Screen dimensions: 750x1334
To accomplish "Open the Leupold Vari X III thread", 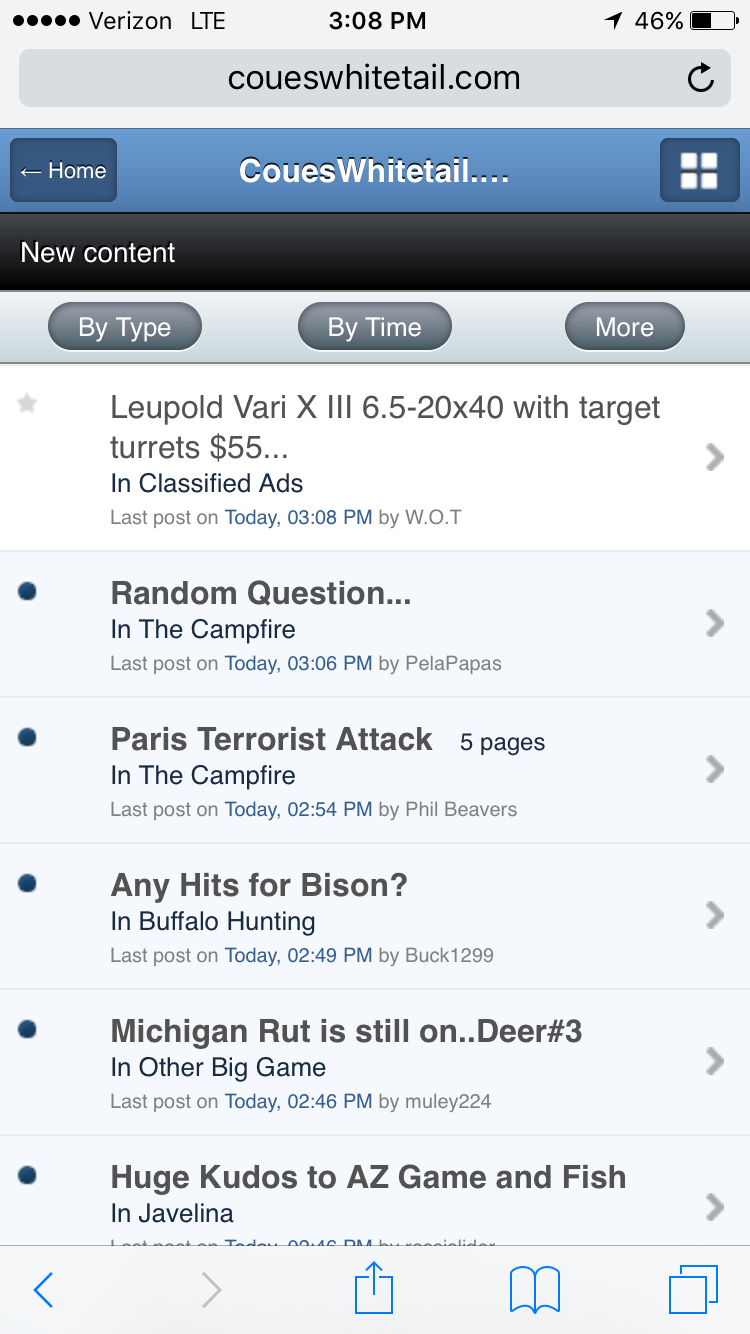I will 375,458.
